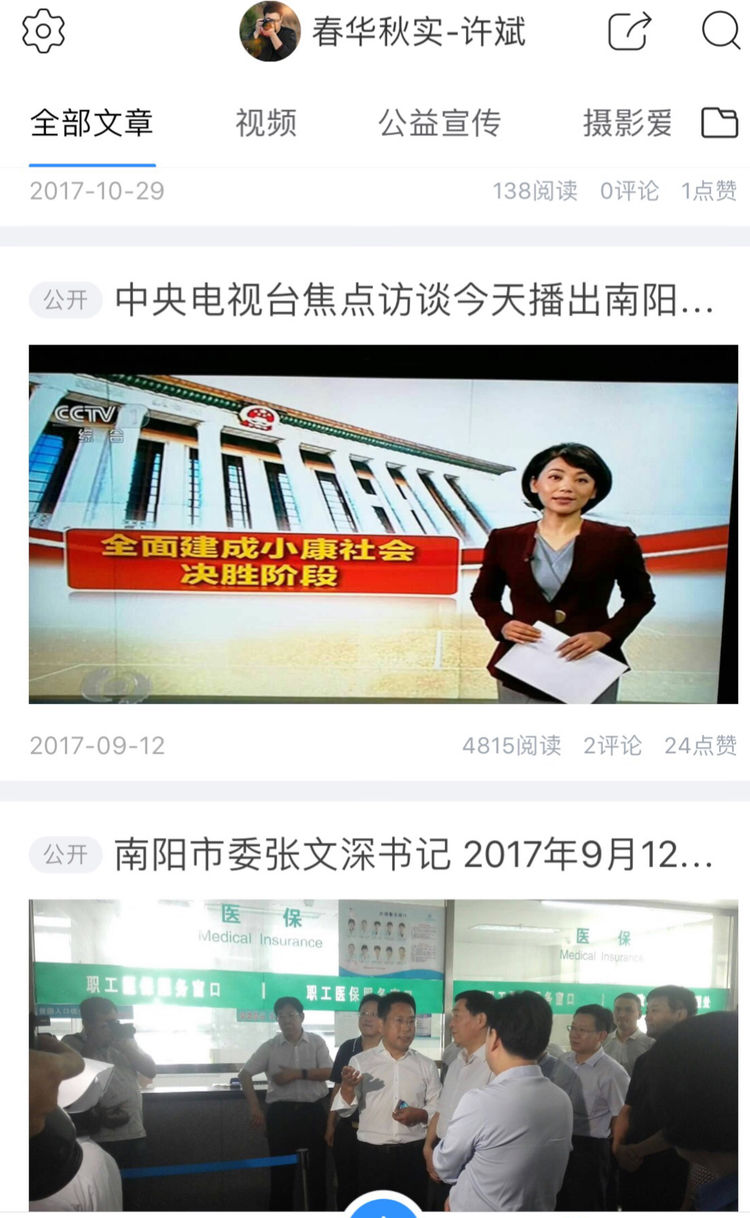Like the 2017-09-12 article with 24点赞
This screenshot has height=1218, width=750.
click(x=701, y=745)
